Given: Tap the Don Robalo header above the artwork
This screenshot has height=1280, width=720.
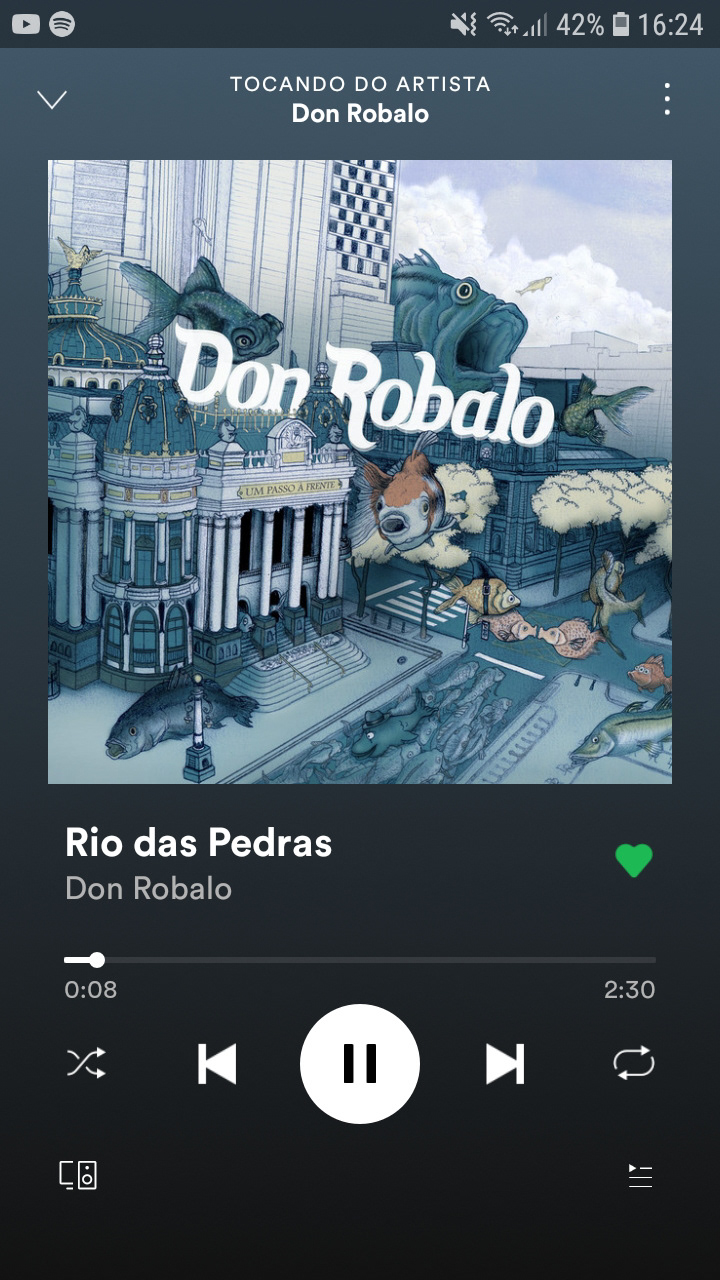Looking at the screenshot, I should tap(360, 113).
